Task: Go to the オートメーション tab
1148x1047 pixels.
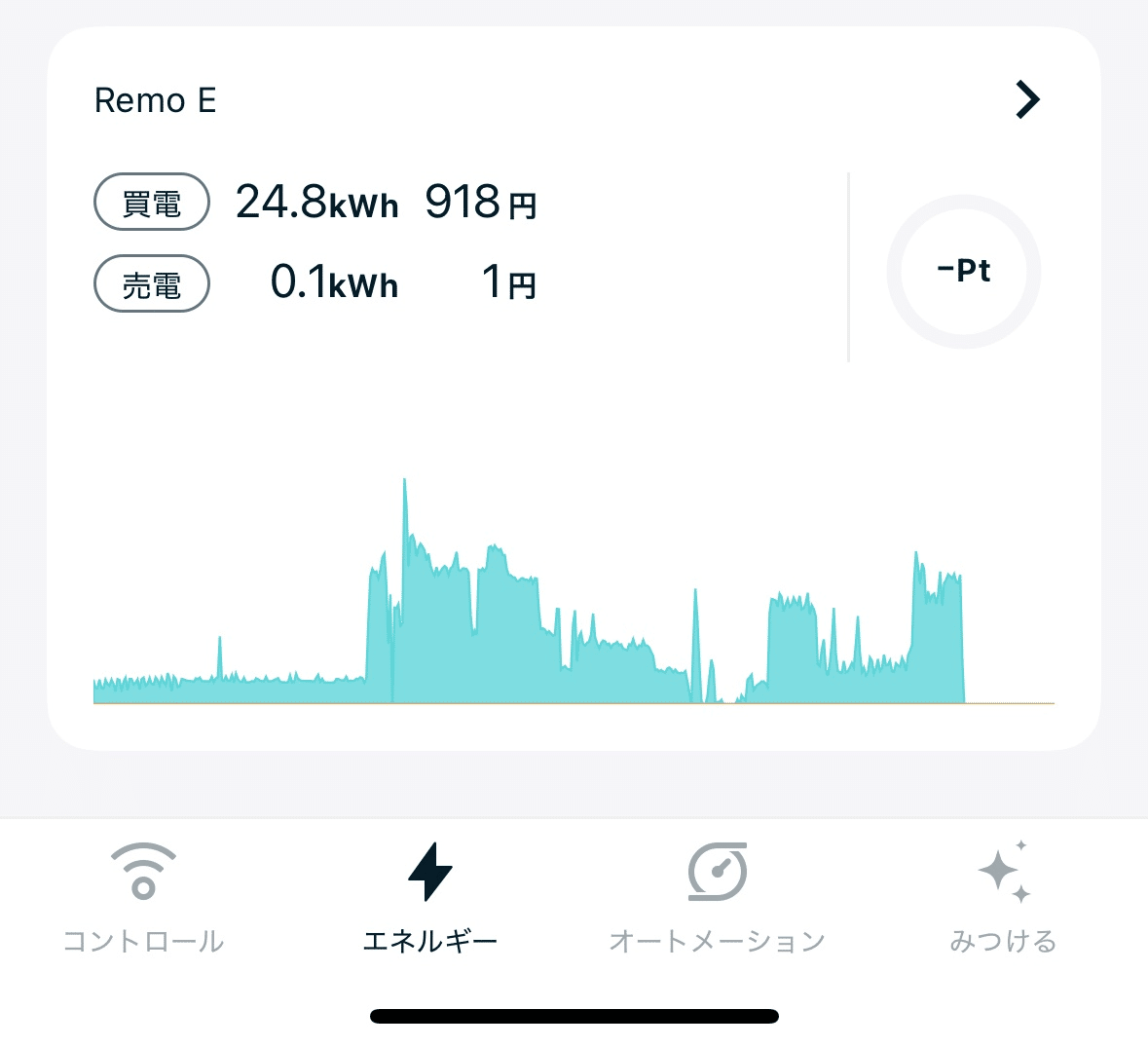Action: (717, 897)
